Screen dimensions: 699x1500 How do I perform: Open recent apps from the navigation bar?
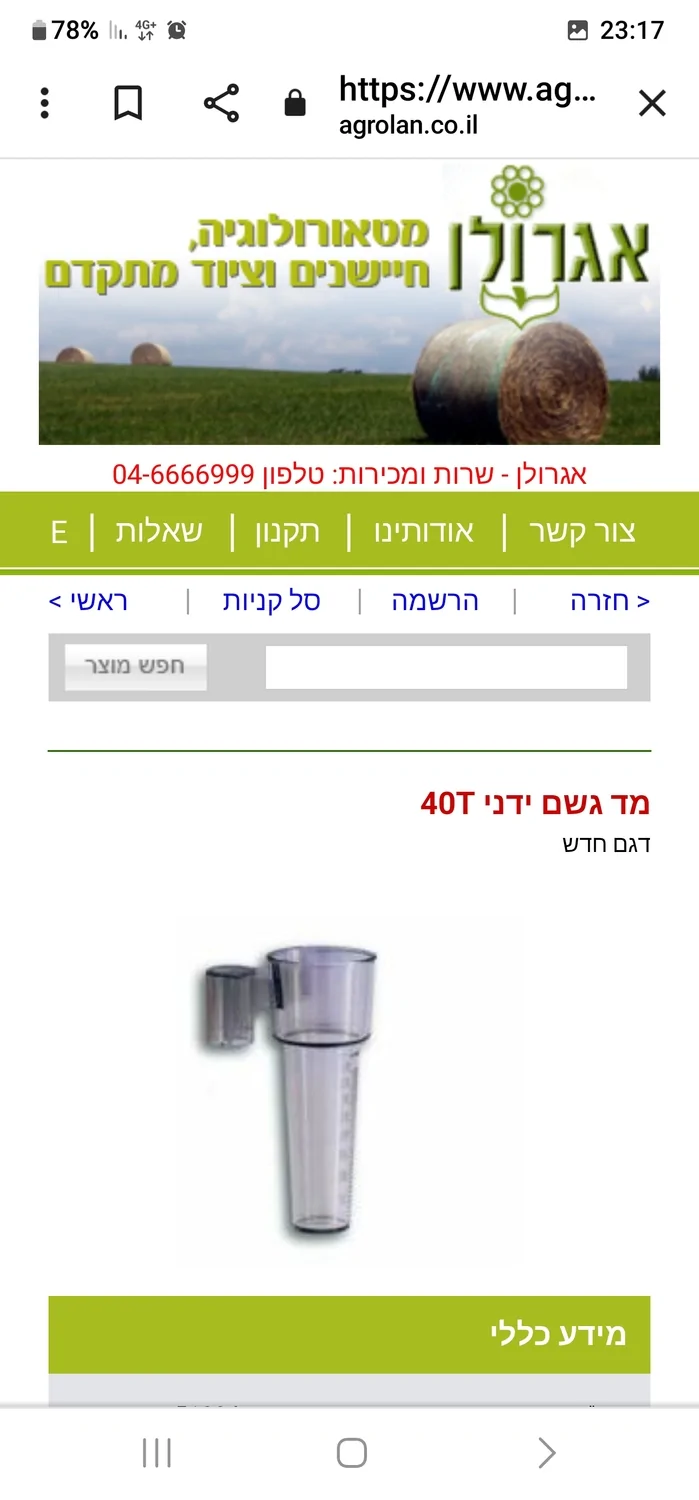coord(157,1452)
